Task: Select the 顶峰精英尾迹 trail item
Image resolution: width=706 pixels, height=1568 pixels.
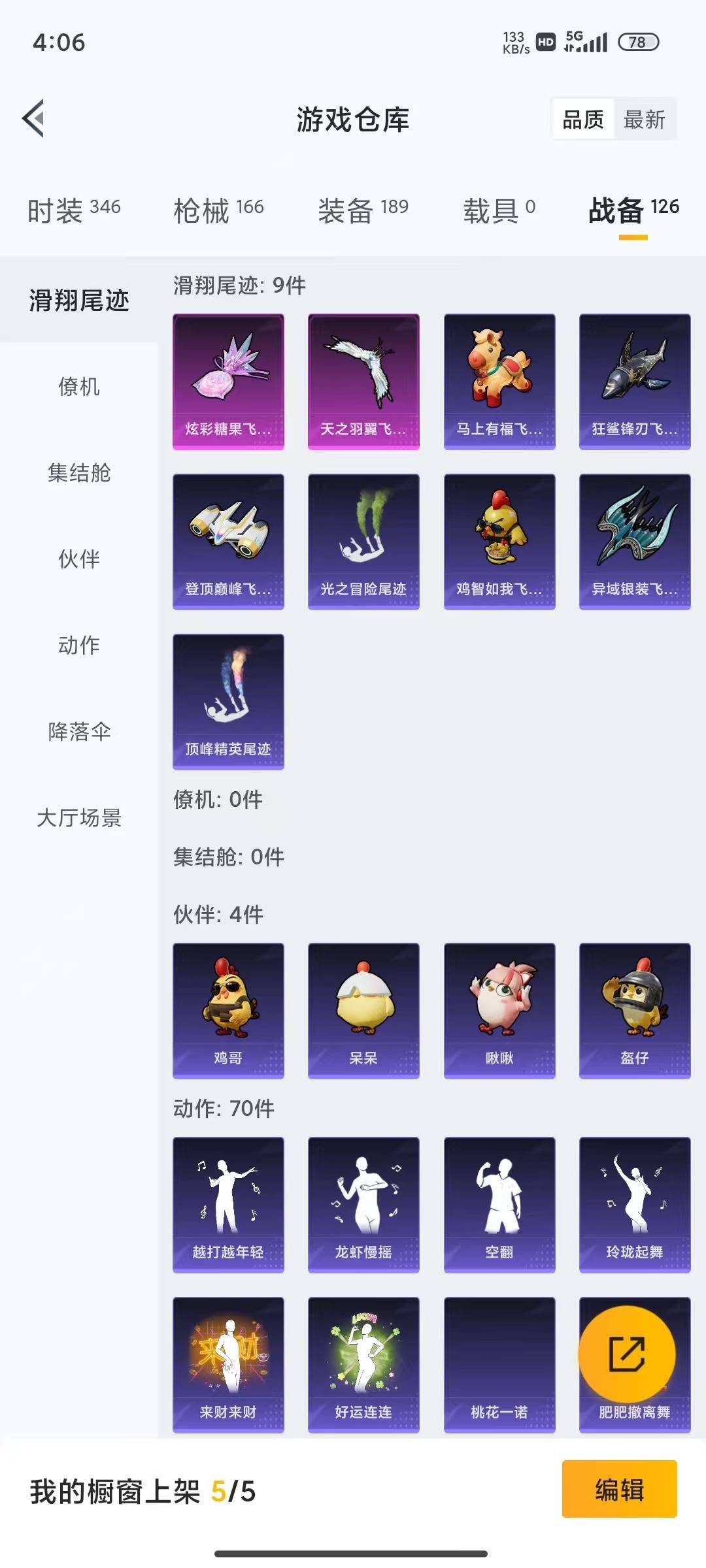Action: (x=228, y=702)
